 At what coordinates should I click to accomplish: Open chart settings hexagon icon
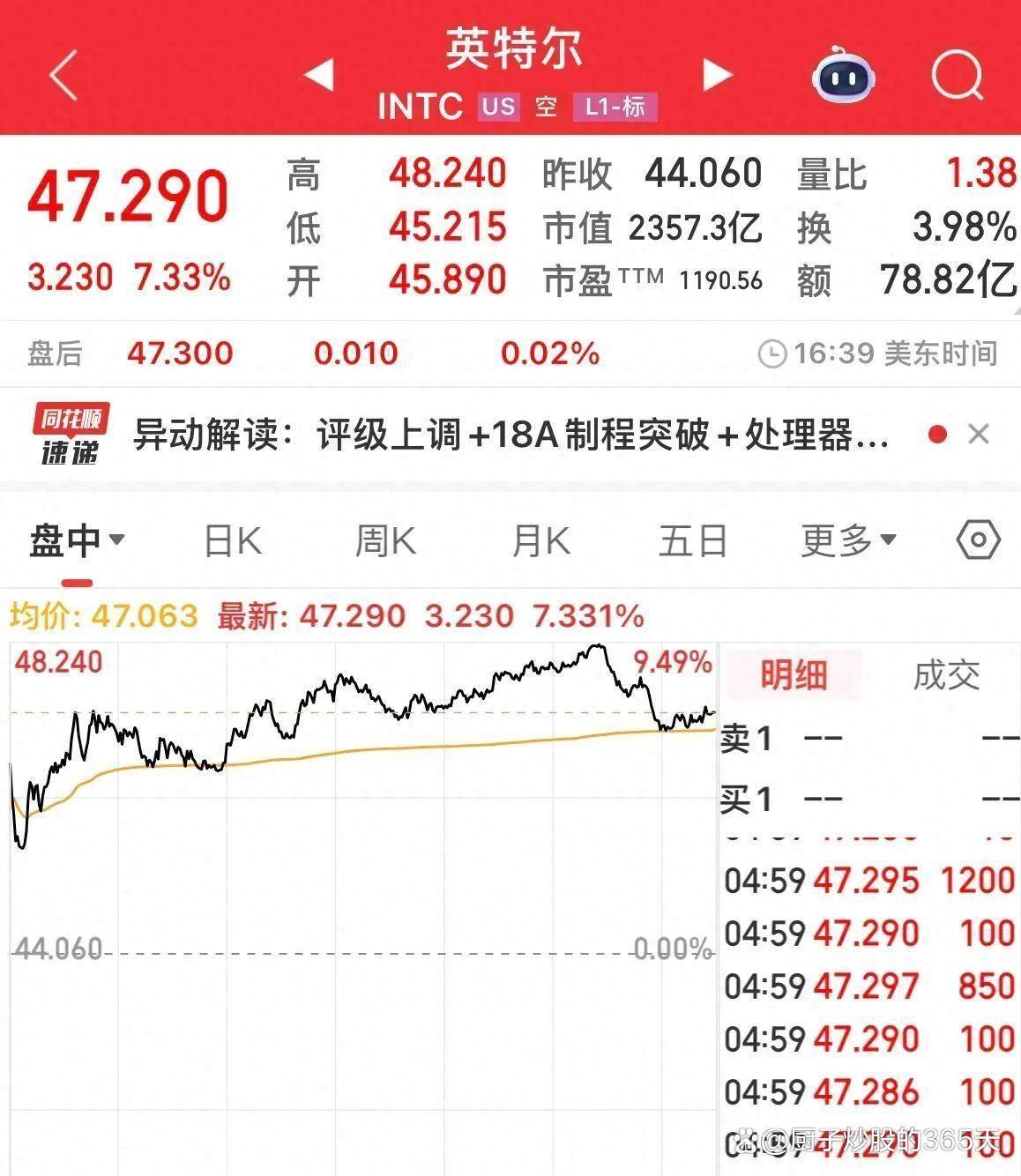click(978, 540)
